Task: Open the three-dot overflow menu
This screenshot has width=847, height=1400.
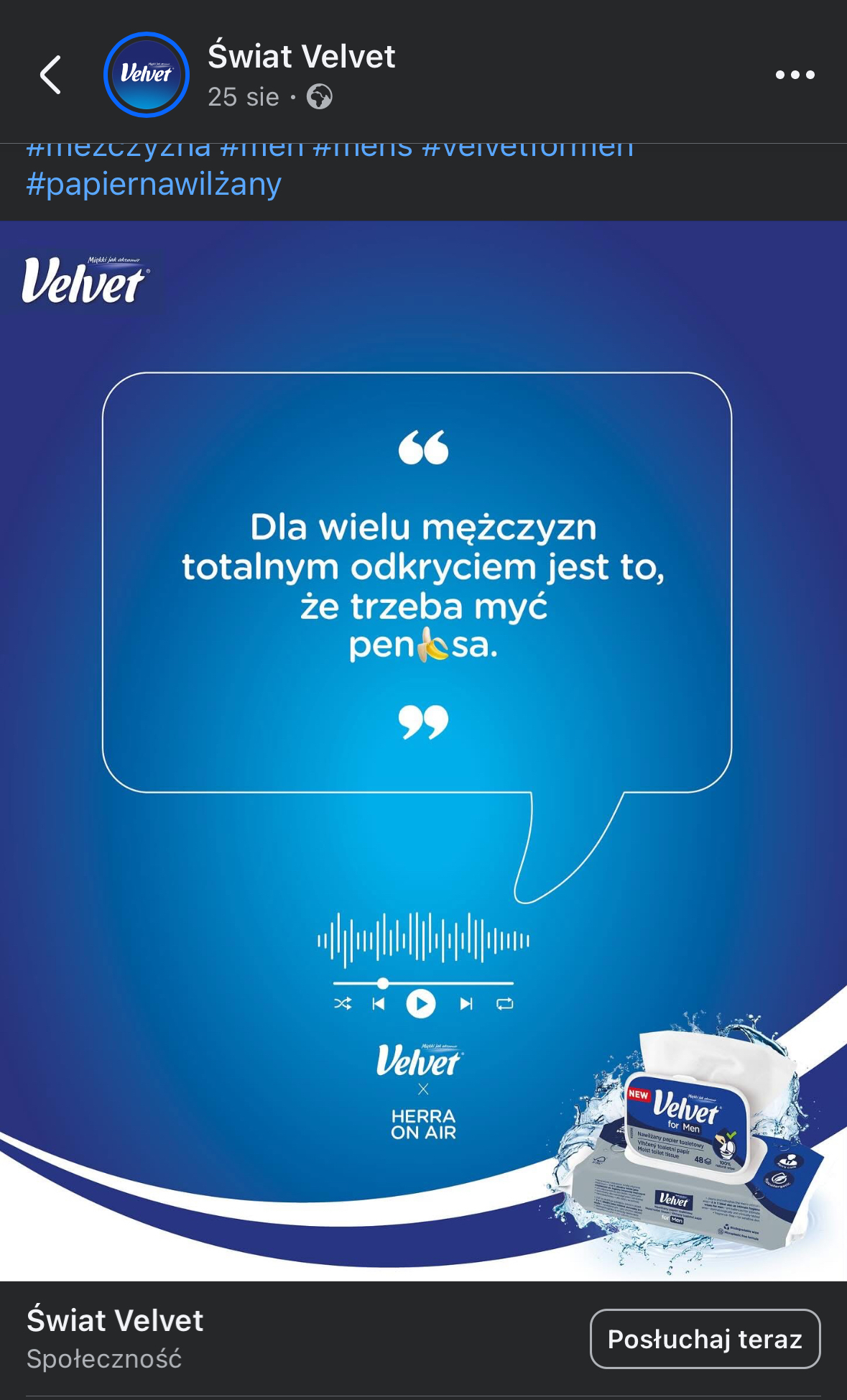Action: (x=795, y=75)
